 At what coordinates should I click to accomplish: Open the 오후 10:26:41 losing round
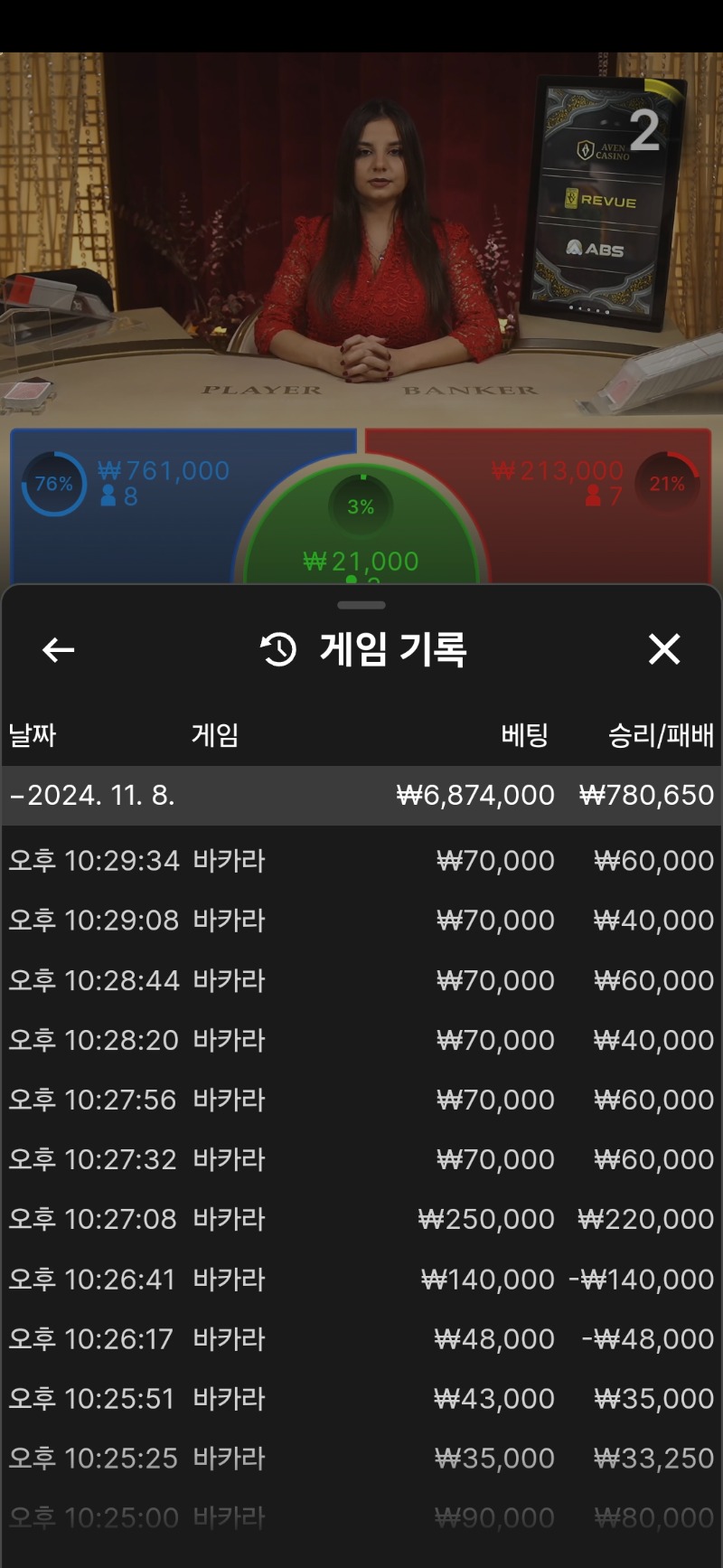click(x=361, y=1280)
